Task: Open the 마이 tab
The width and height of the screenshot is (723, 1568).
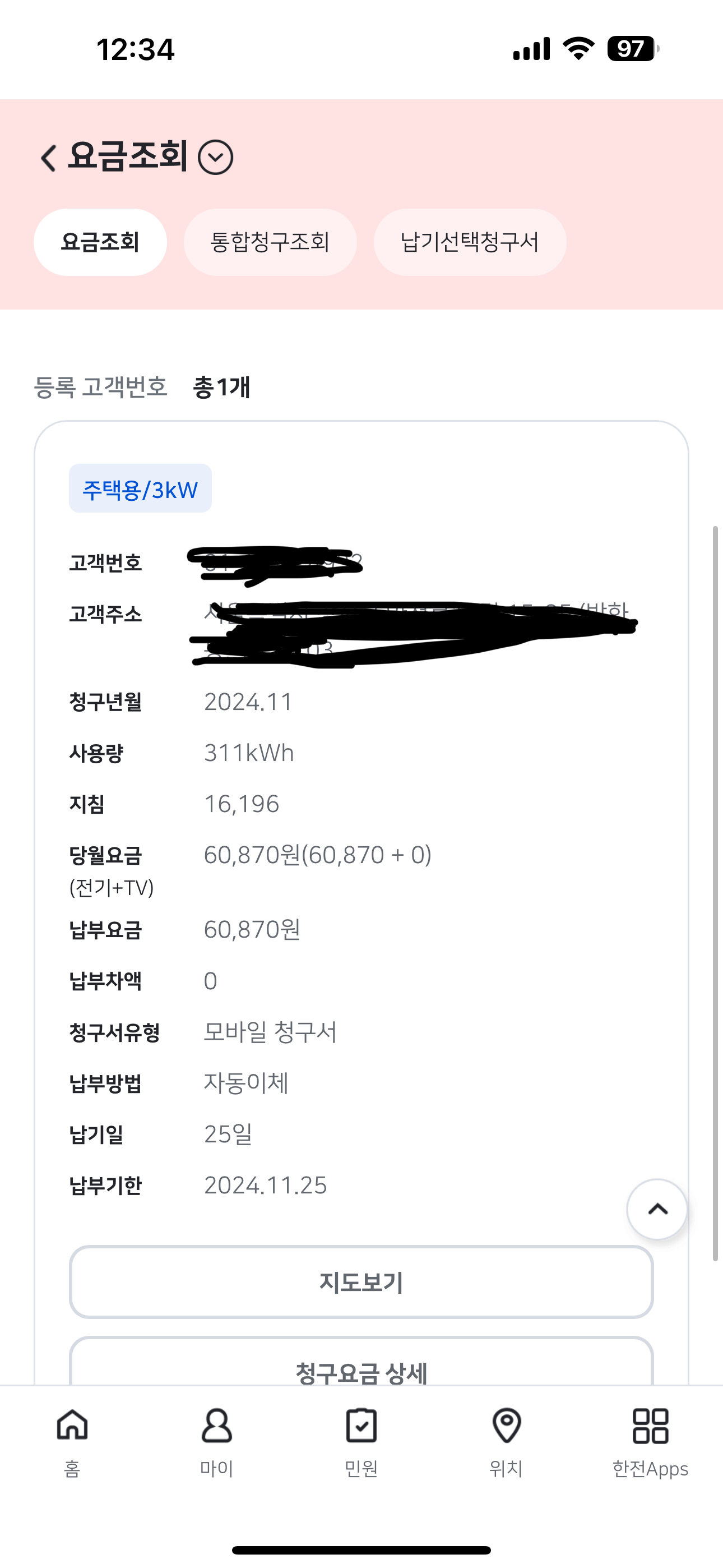Action: click(217, 1440)
